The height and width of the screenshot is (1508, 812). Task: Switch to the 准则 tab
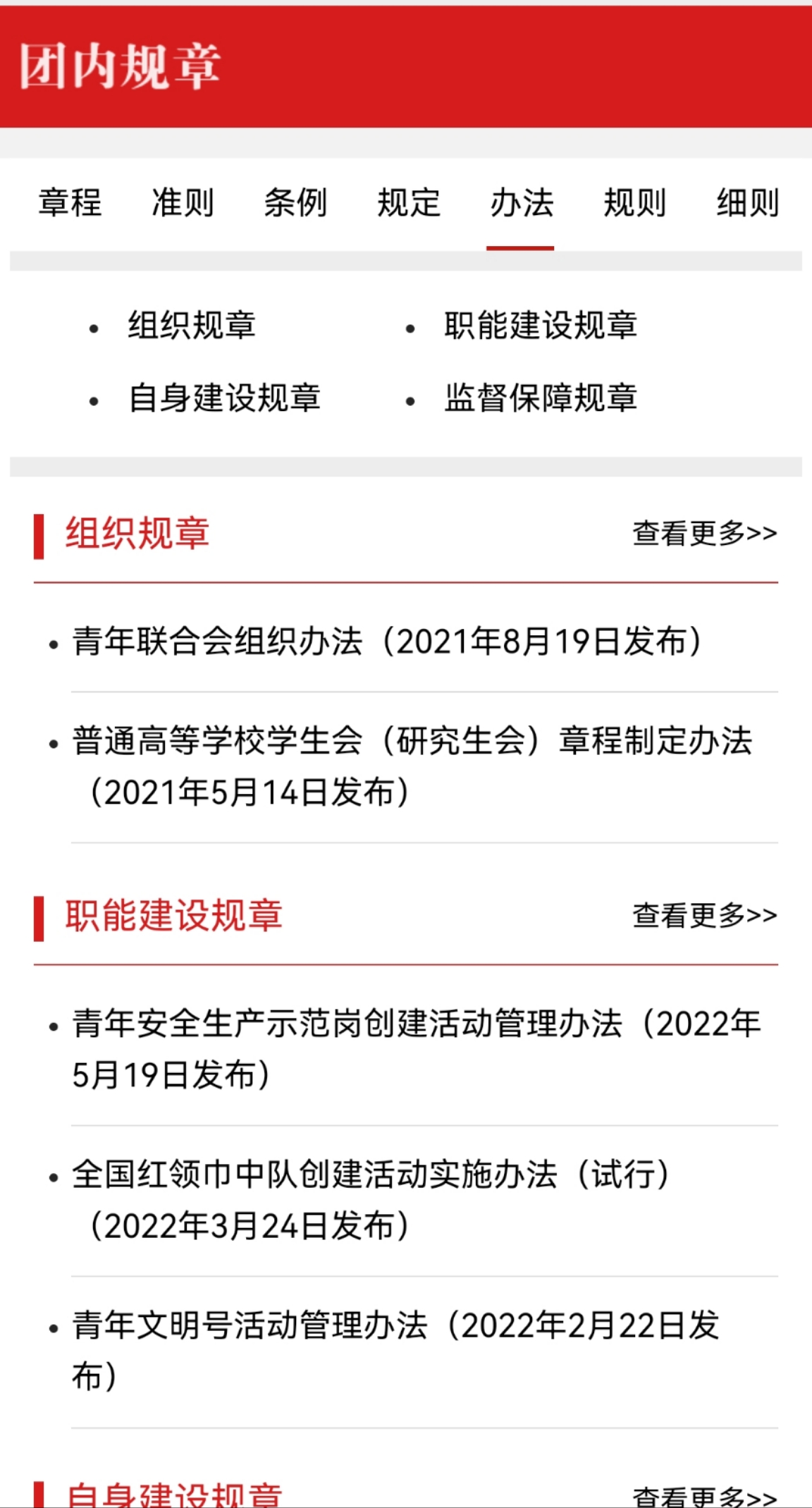coord(183,203)
